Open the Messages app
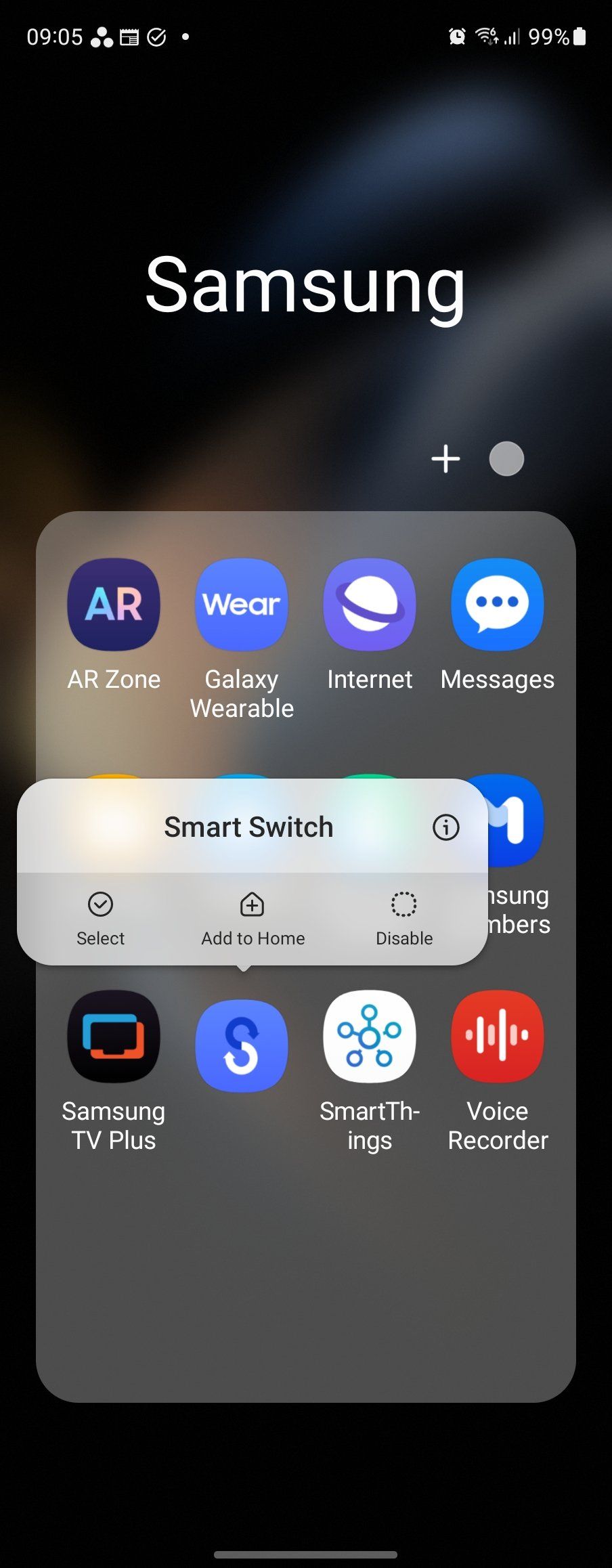612x1568 pixels. pos(498,604)
